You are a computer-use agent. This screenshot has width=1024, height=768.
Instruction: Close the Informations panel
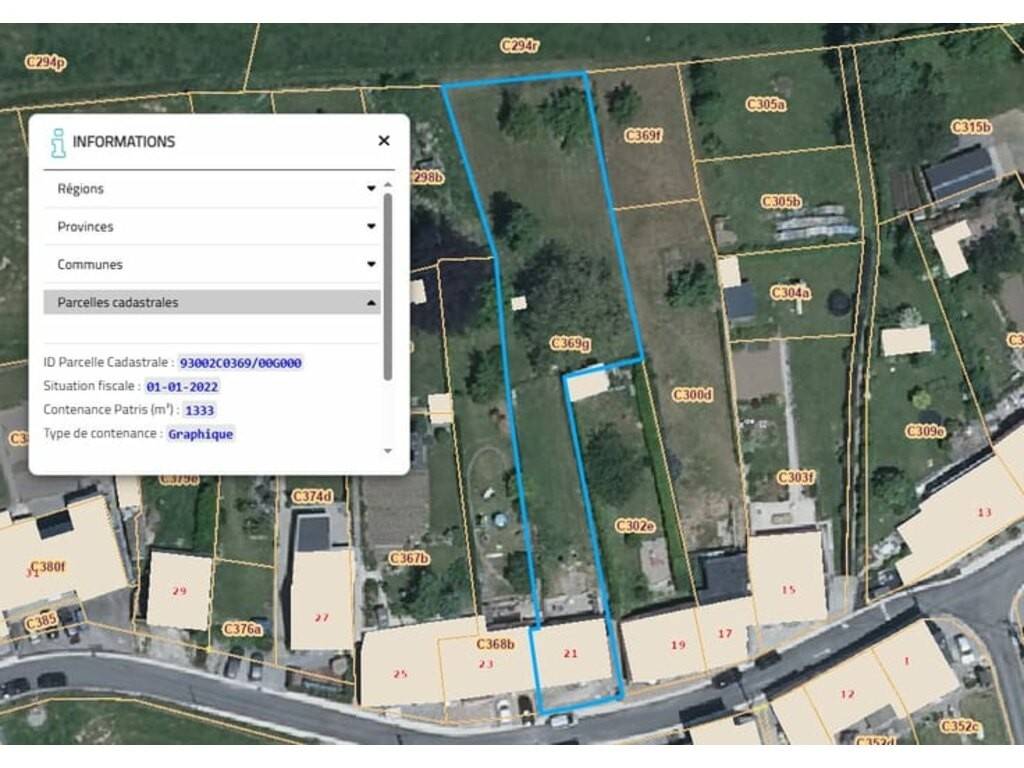coord(384,141)
